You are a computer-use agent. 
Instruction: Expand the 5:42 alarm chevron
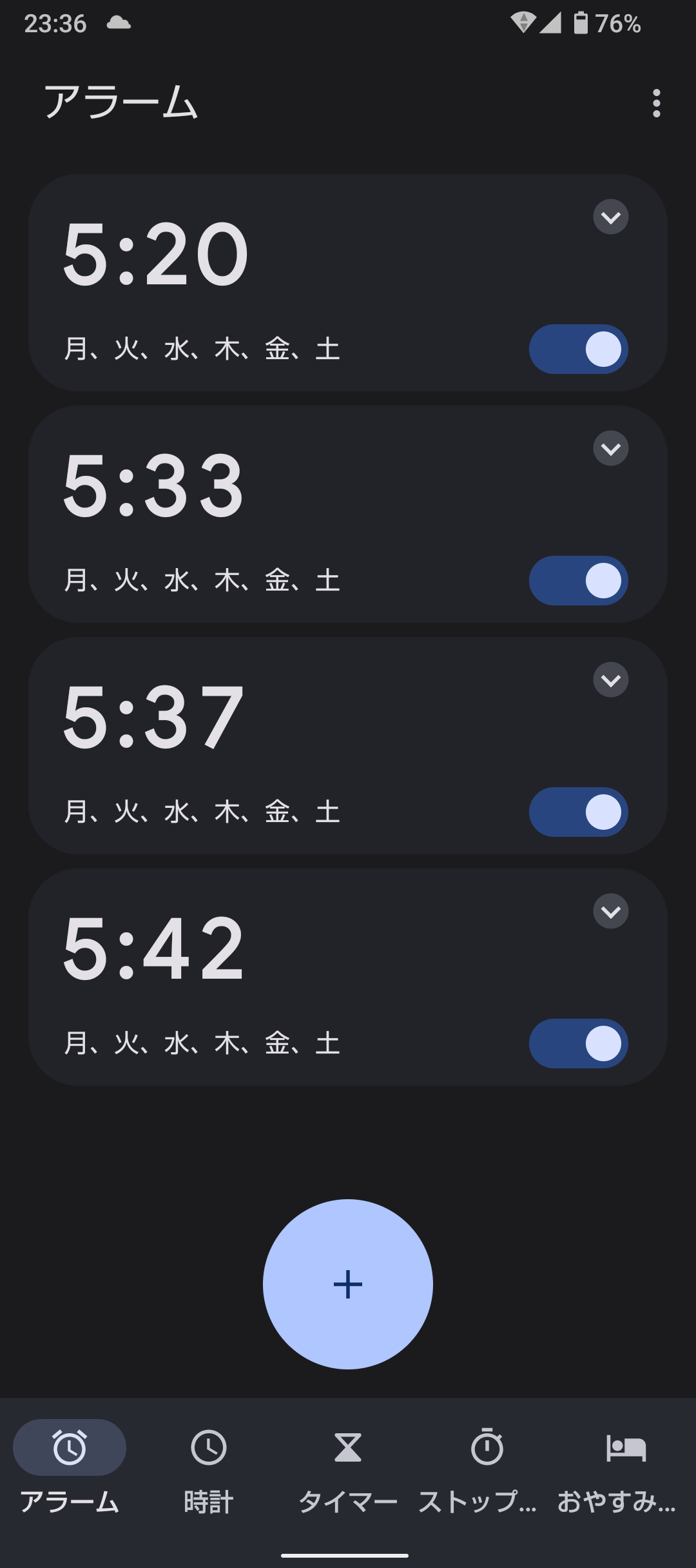click(x=611, y=912)
